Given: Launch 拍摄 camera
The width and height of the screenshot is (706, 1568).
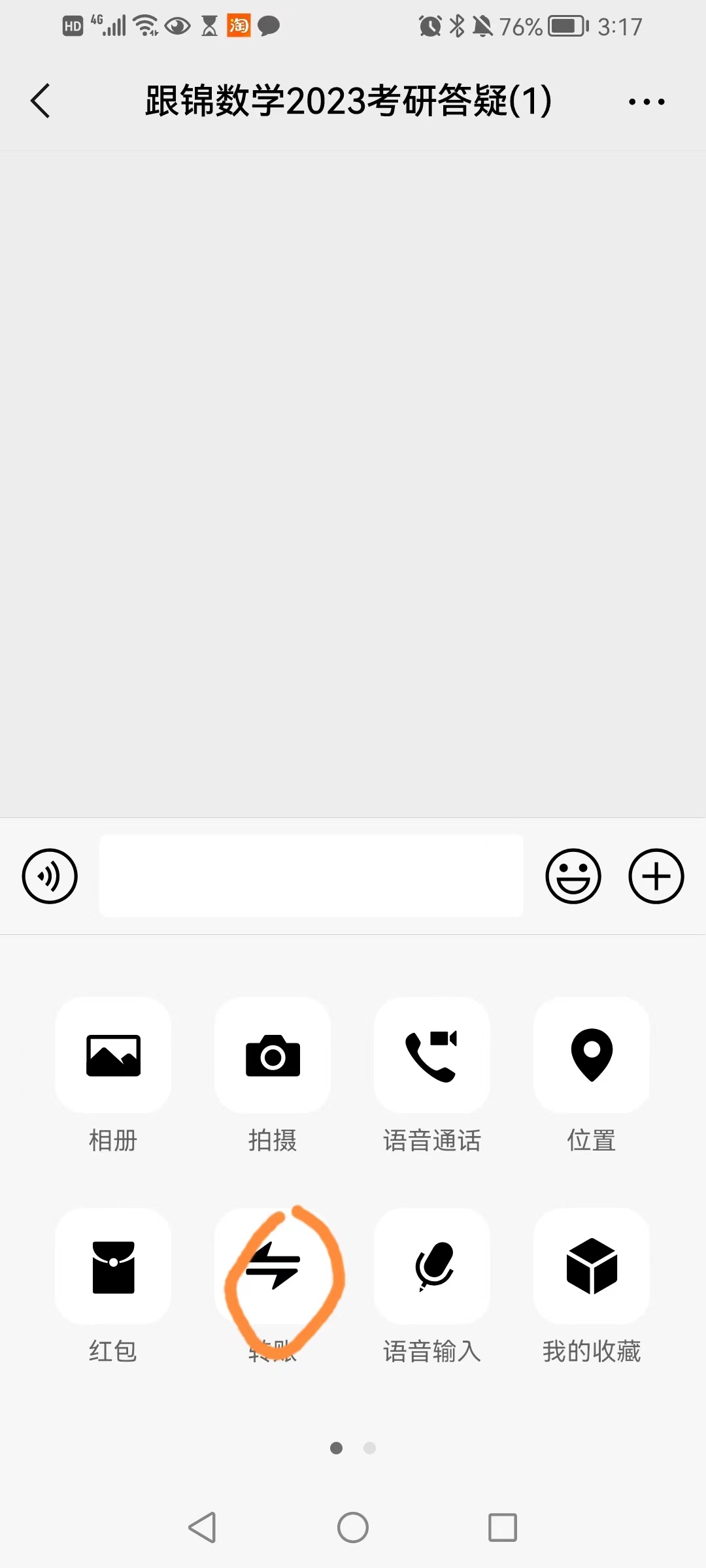Looking at the screenshot, I should click(x=273, y=1055).
